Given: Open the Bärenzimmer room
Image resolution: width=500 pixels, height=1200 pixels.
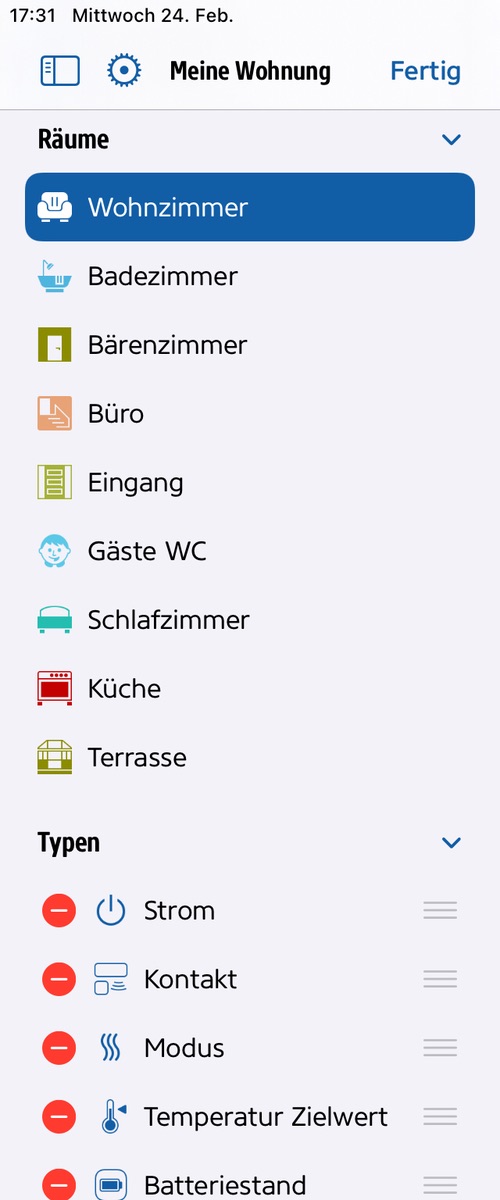Looking at the screenshot, I should point(250,345).
